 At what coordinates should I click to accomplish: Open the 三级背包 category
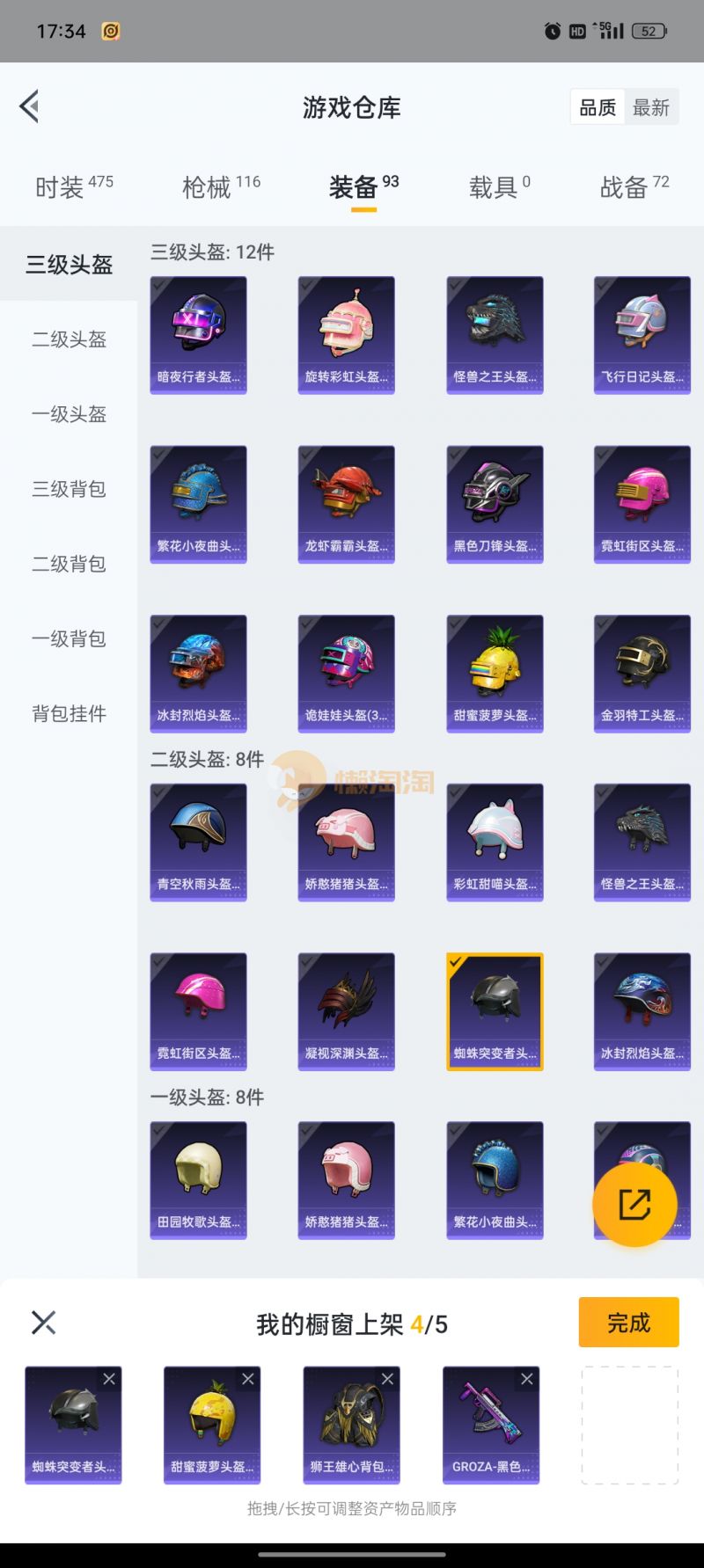point(69,489)
